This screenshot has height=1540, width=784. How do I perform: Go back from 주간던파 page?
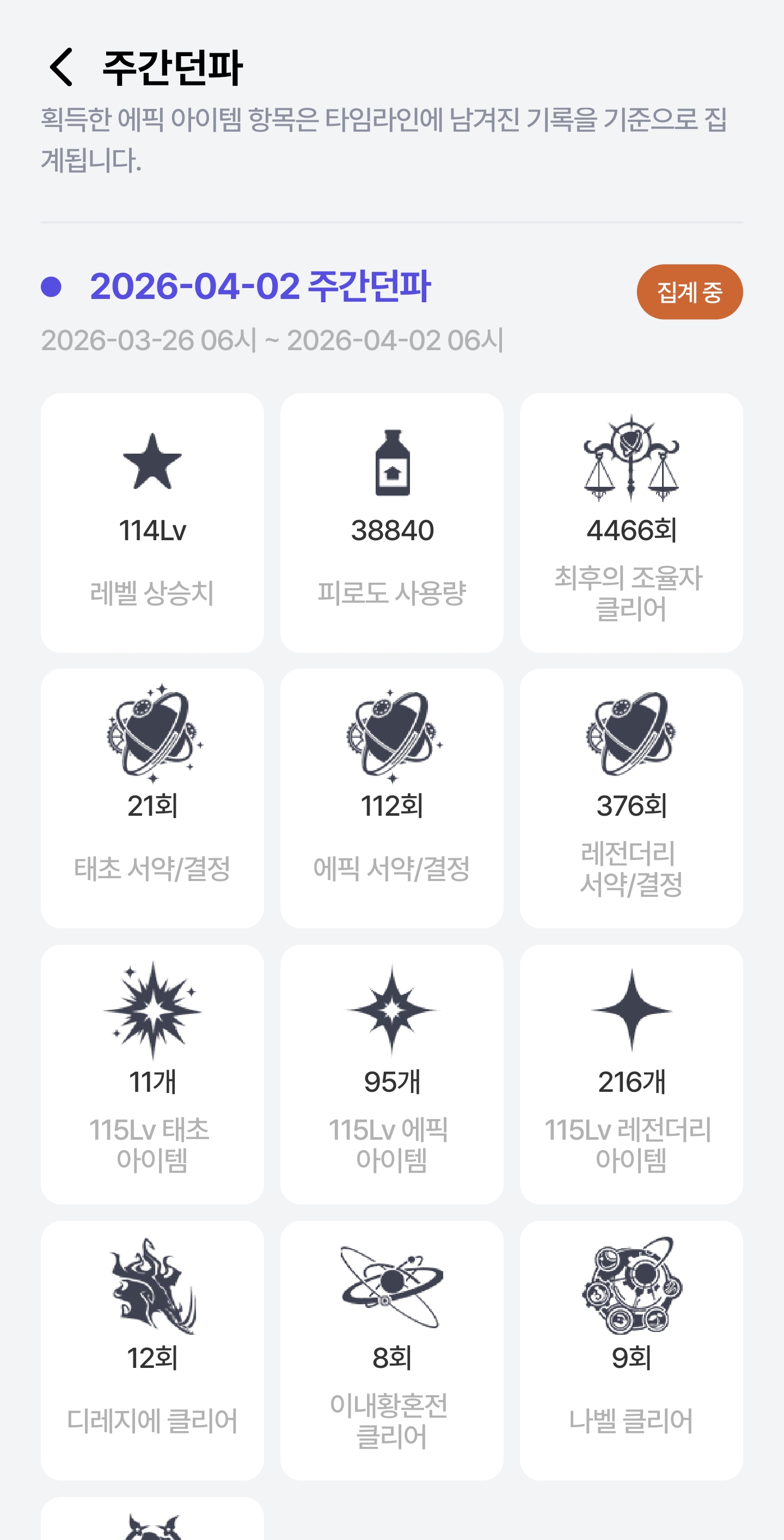point(62,68)
